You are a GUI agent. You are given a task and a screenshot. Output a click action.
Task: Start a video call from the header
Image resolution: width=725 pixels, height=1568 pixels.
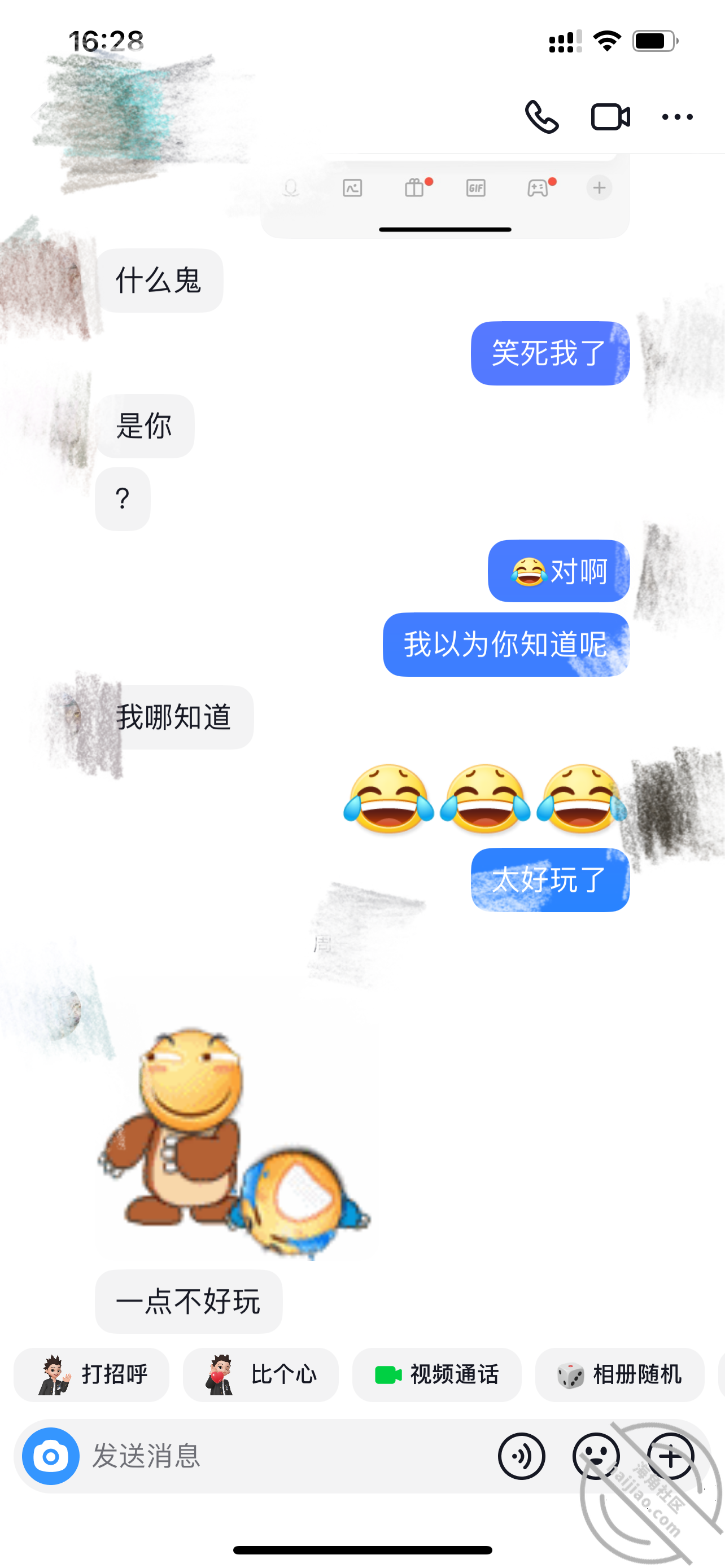pos(610,117)
